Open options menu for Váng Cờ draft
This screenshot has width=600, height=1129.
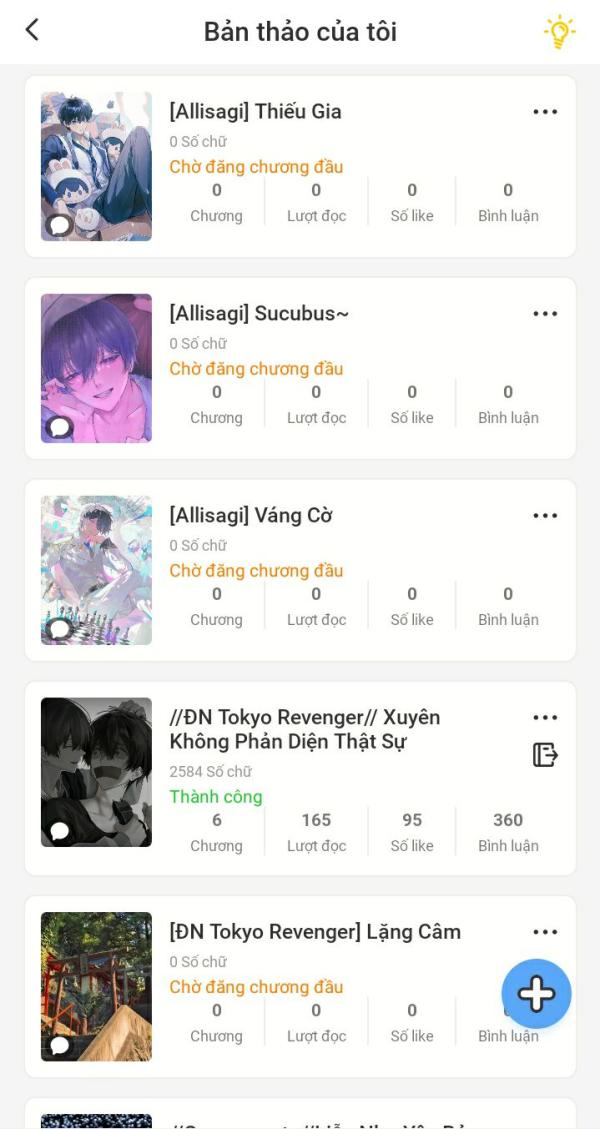coord(545,516)
